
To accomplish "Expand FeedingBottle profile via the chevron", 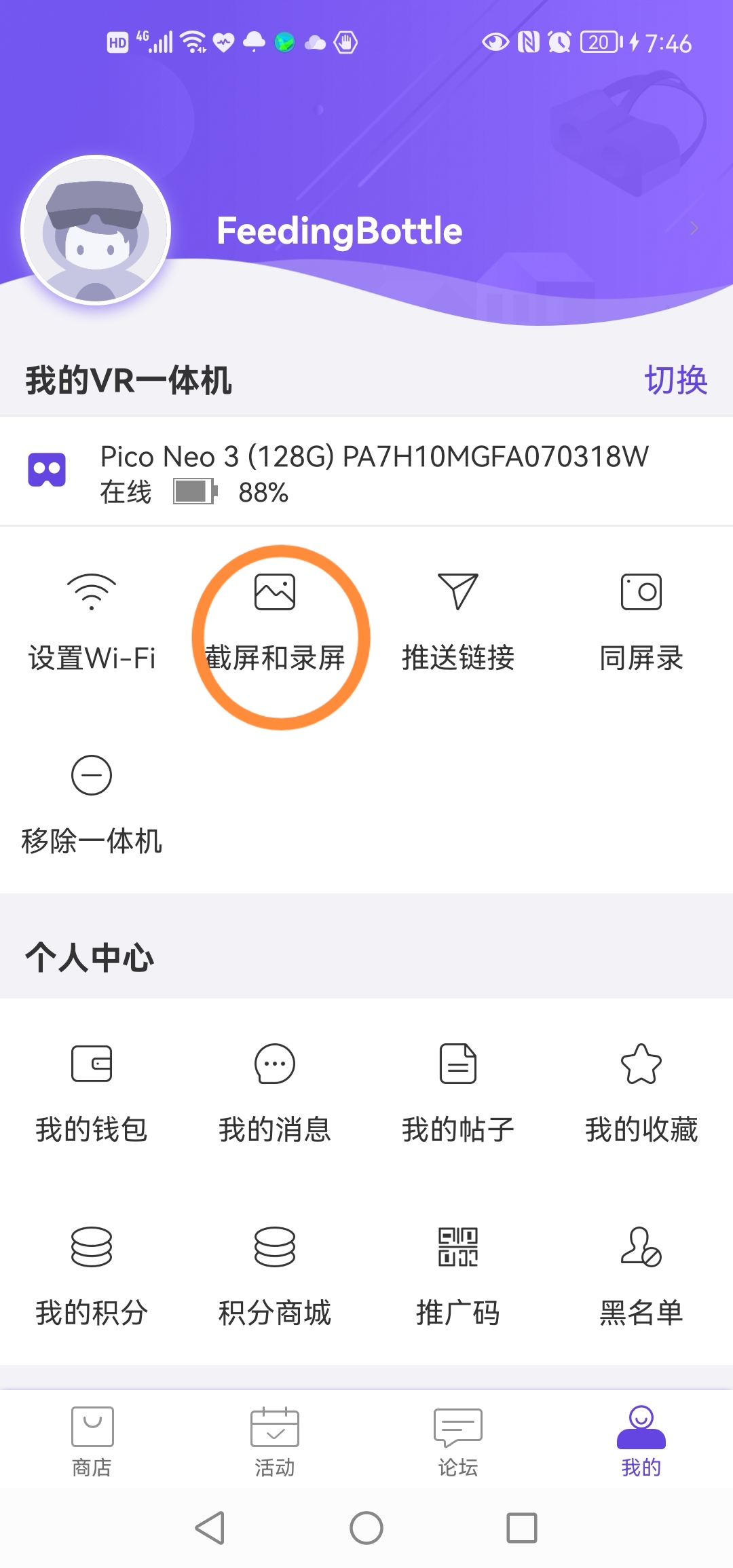I will [694, 229].
